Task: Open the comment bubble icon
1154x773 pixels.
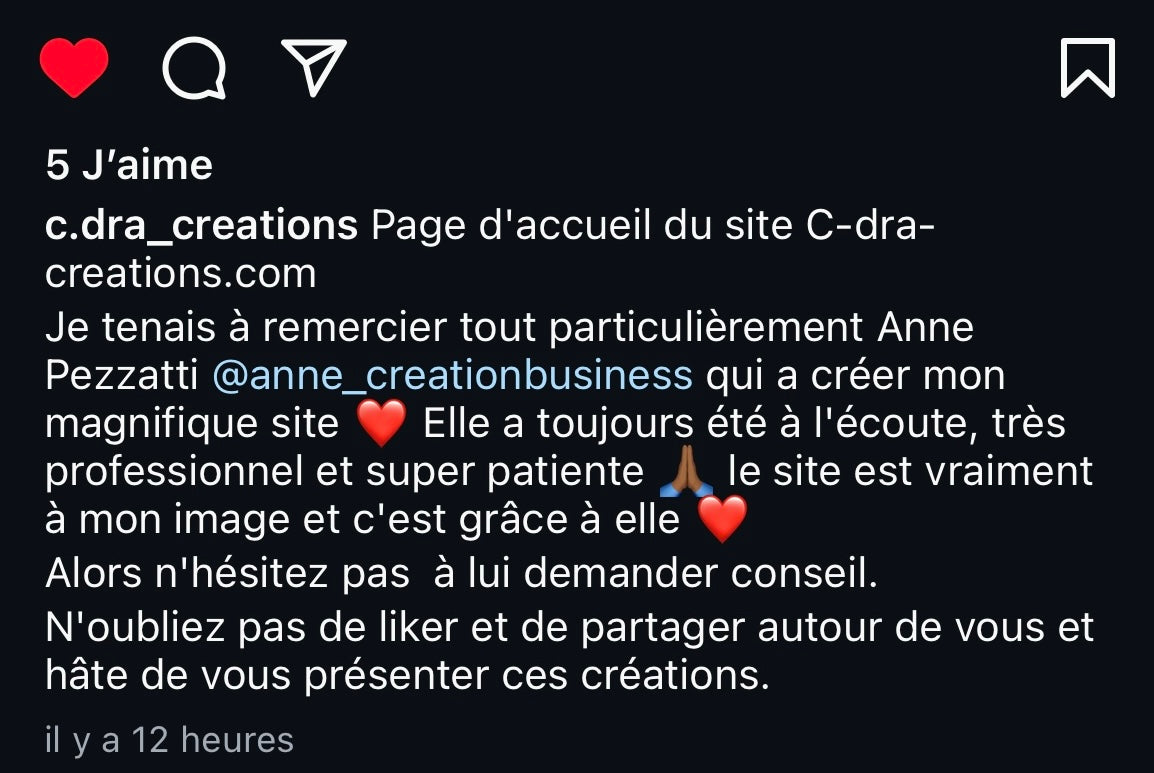Action: [x=194, y=69]
